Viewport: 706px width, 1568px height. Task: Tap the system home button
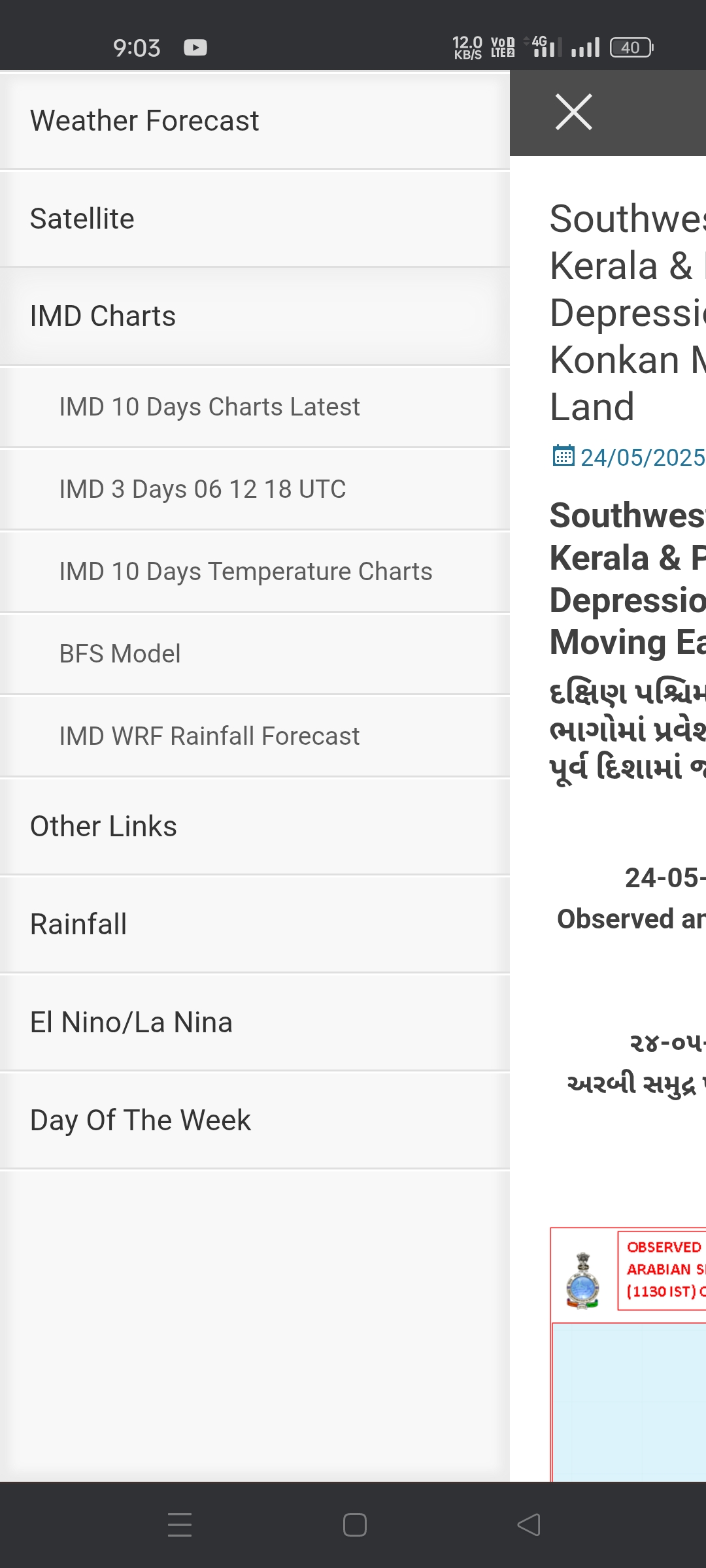pos(354,1525)
